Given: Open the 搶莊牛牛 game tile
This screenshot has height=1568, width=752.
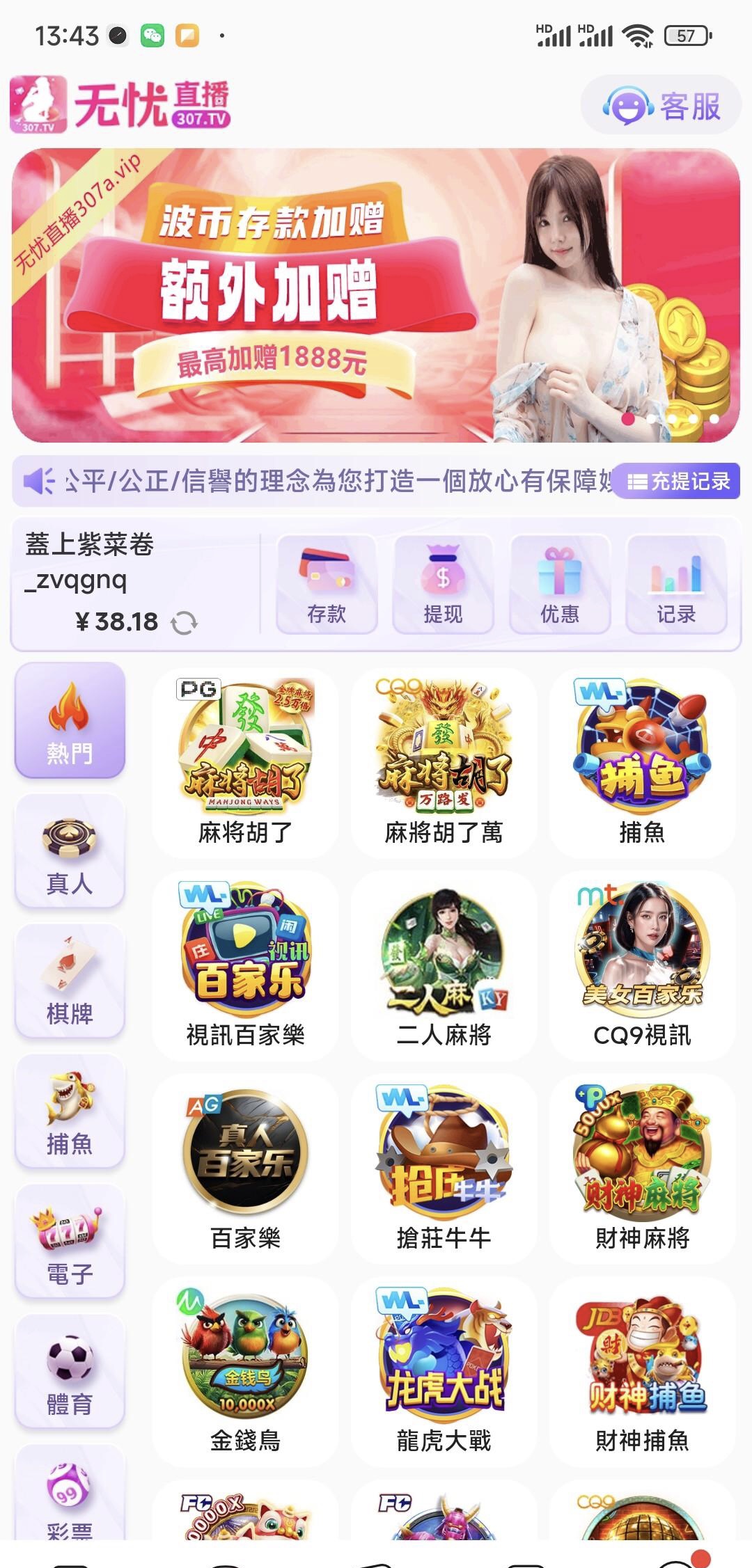Looking at the screenshot, I should click(x=444, y=1169).
